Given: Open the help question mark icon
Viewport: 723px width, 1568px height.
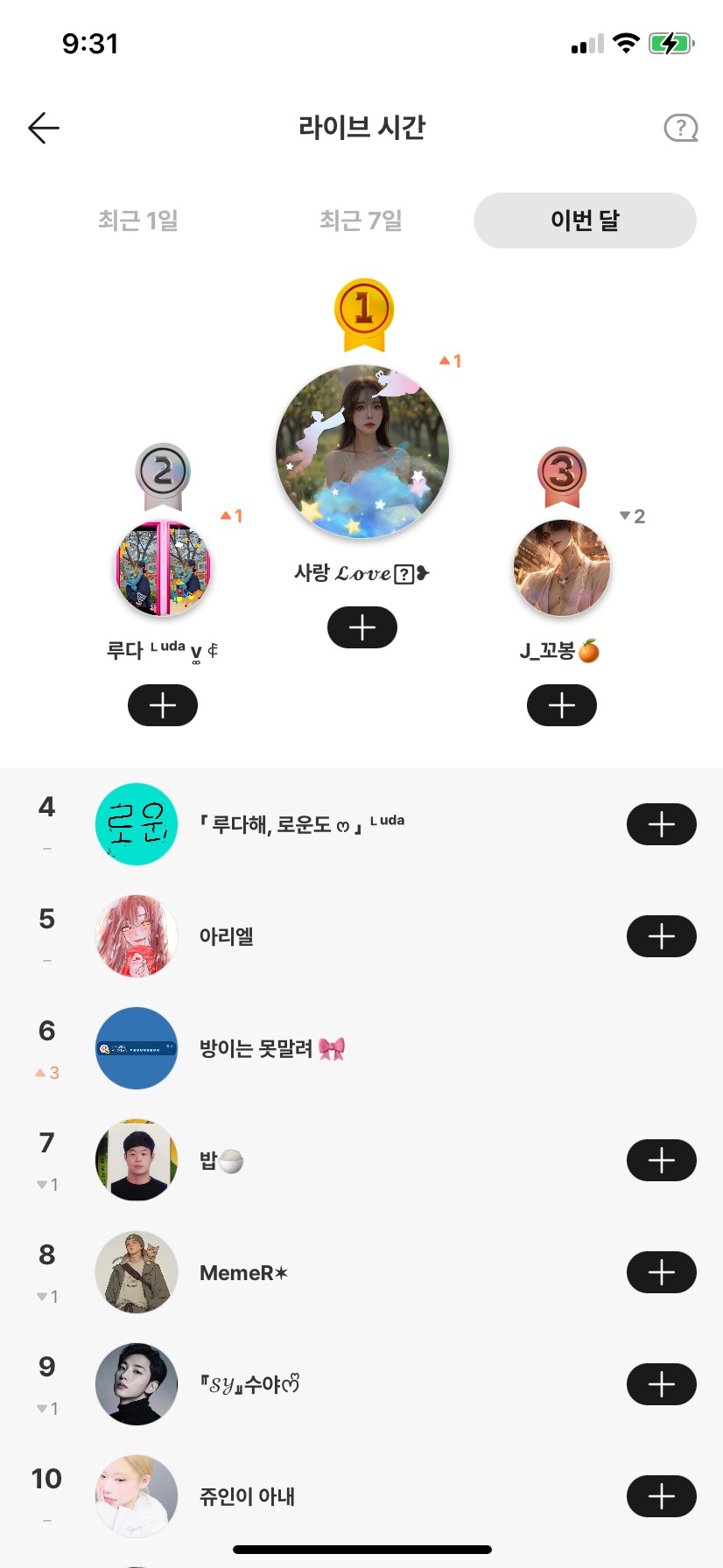Looking at the screenshot, I should 680,129.
